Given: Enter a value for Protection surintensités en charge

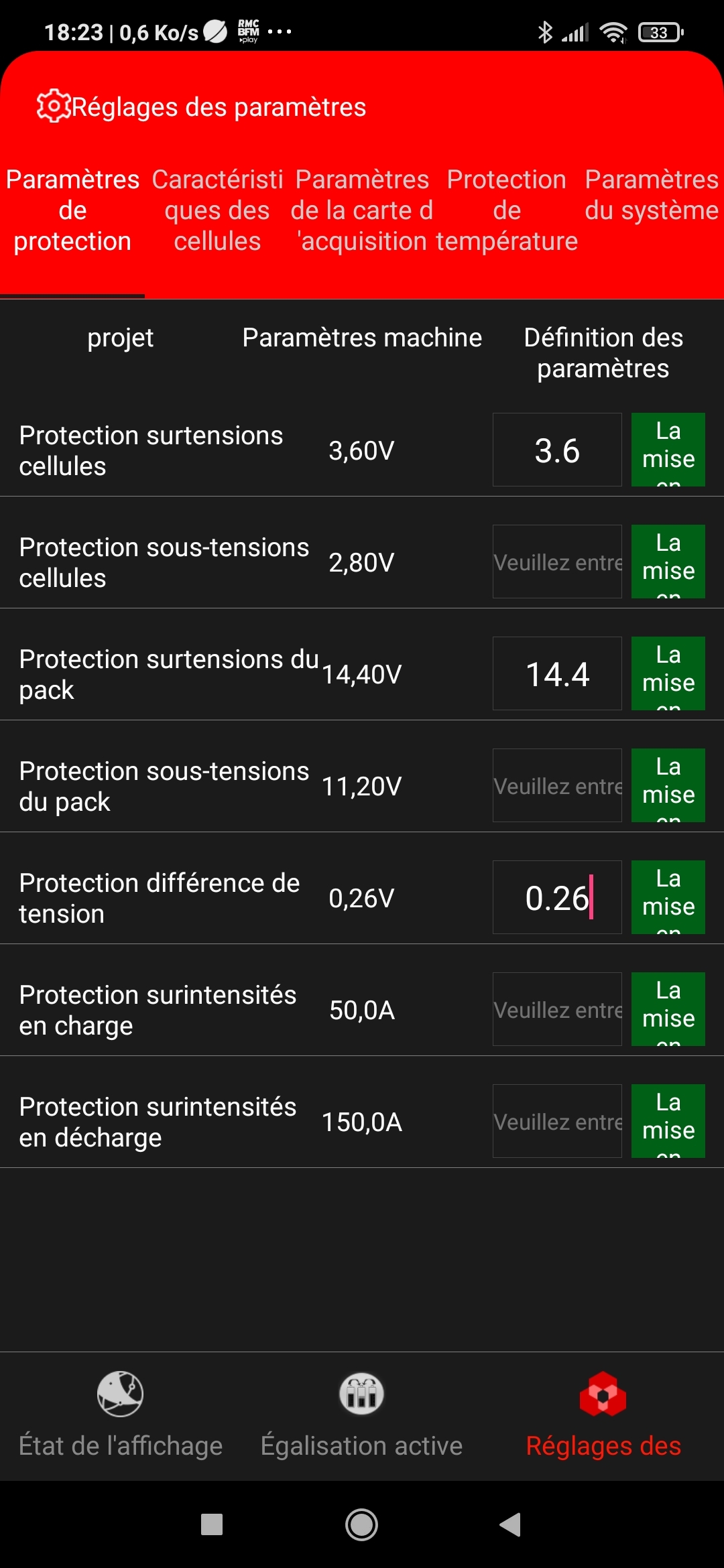Looking at the screenshot, I should tap(557, 1009).
